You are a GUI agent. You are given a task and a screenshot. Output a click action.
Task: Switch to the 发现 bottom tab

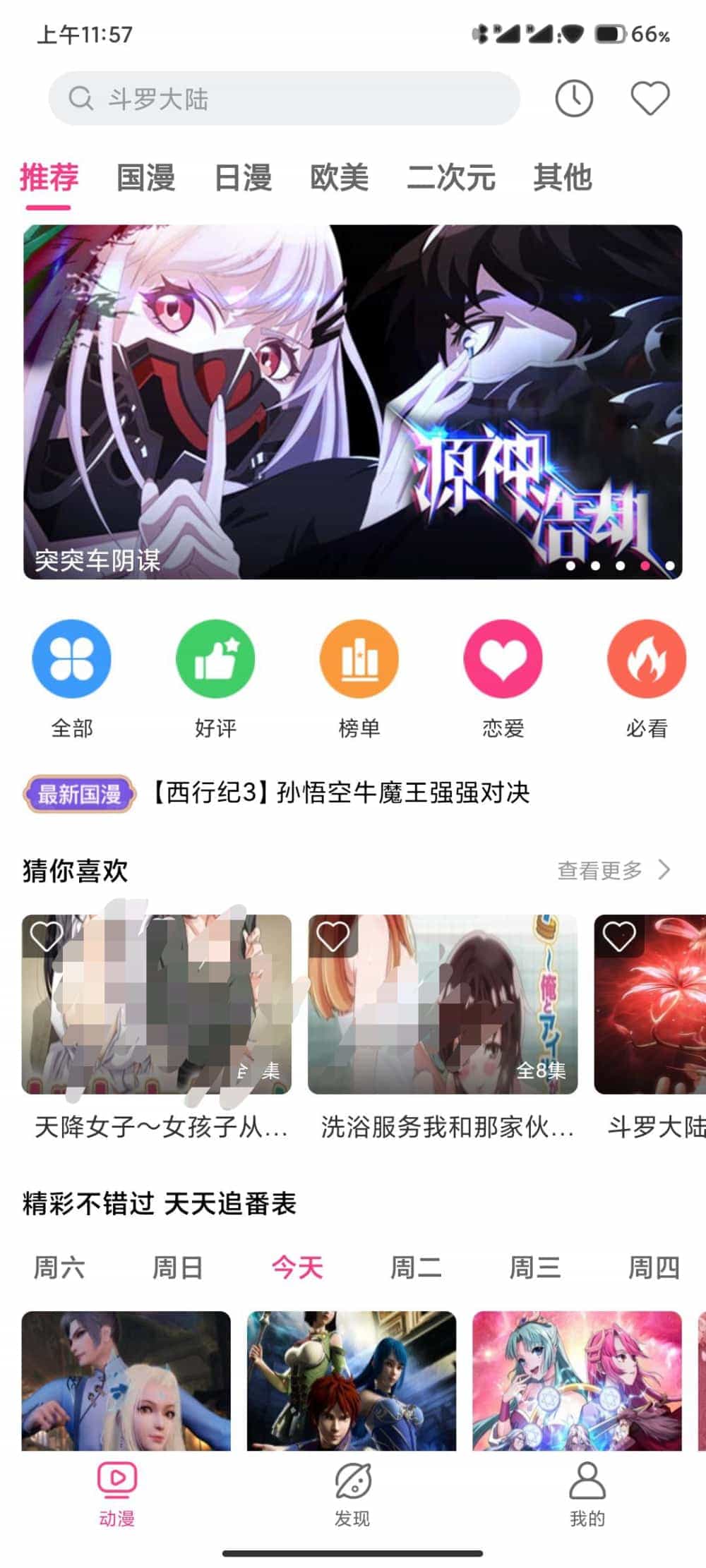[x=352, y=1492]
